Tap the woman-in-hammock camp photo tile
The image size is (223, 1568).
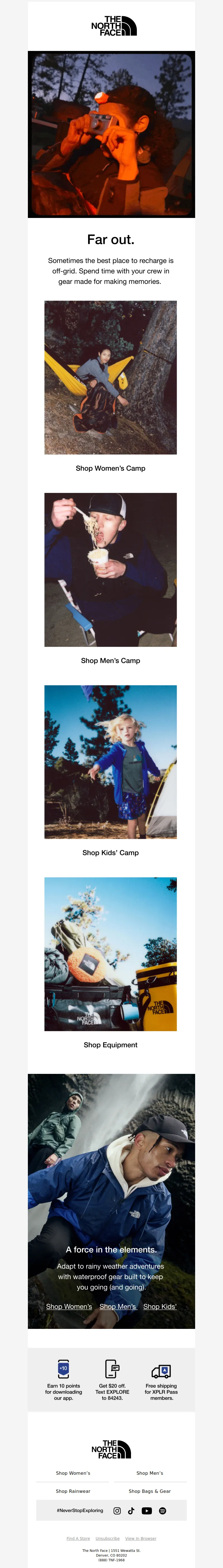[110, 377]
